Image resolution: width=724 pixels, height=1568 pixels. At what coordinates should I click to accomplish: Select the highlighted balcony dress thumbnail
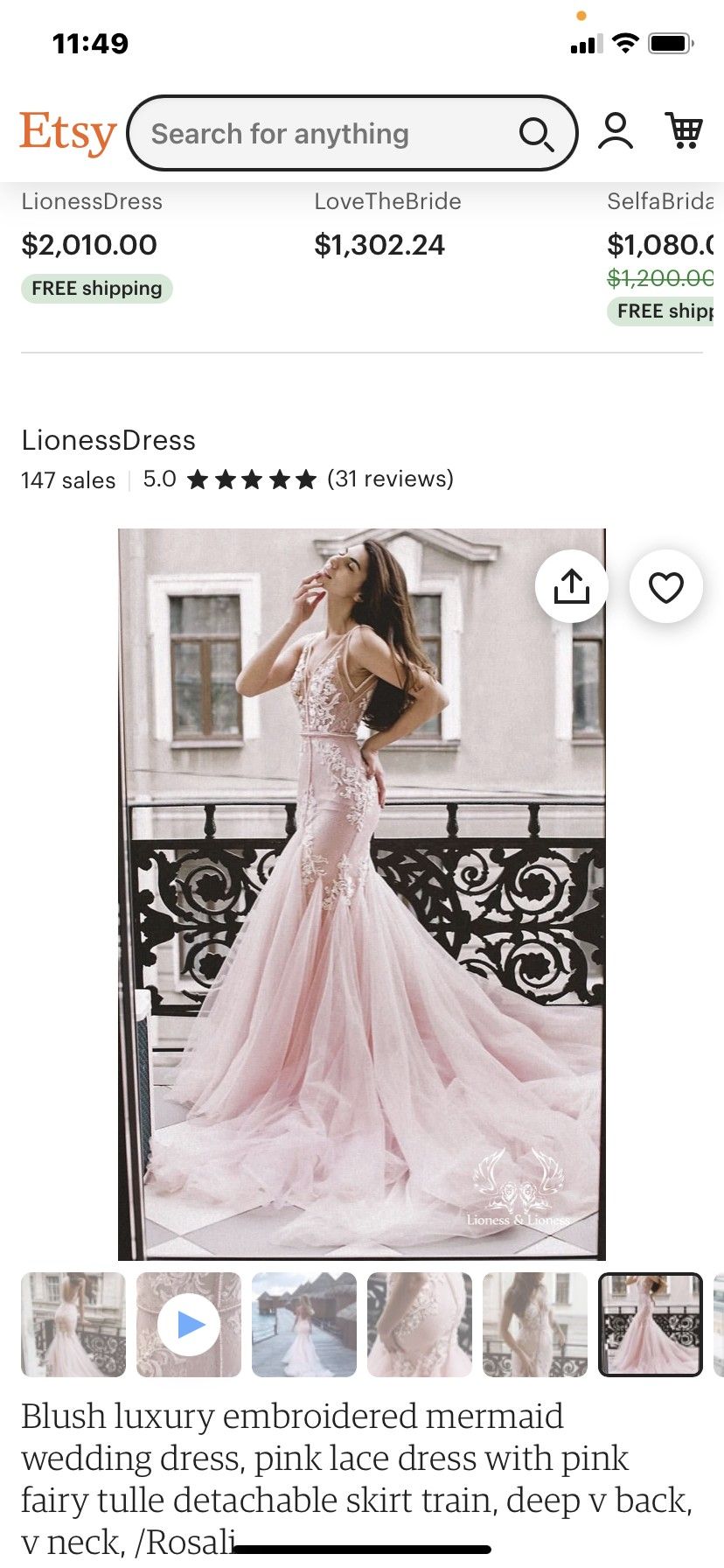coord(651,1325)
